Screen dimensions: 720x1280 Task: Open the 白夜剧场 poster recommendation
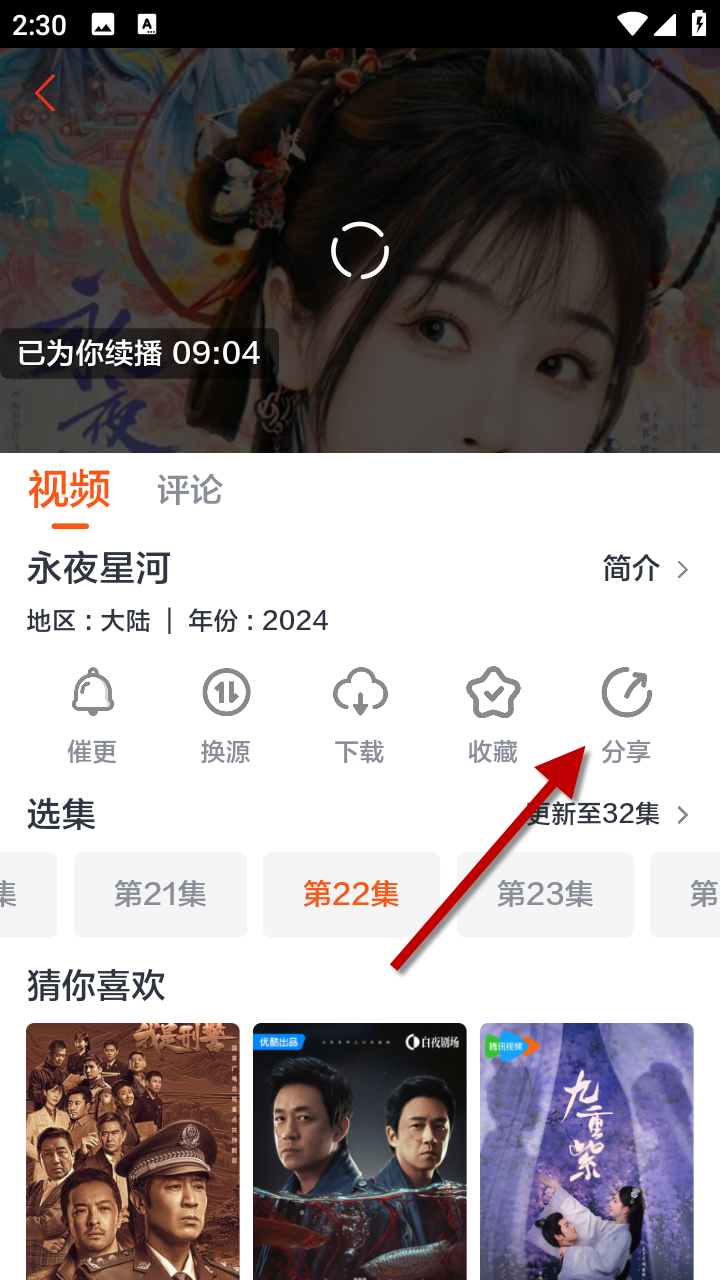point(359,1150)
